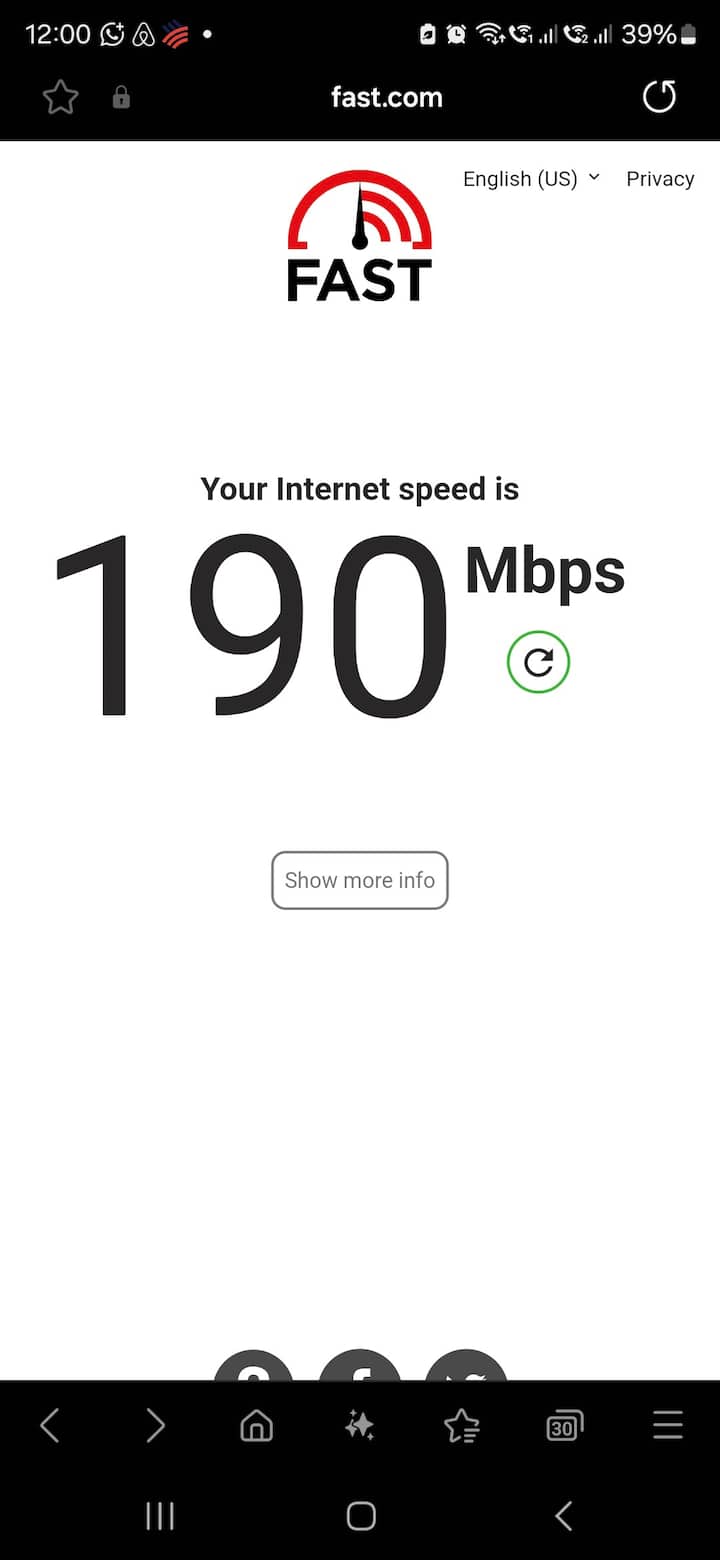The height and width of the screenshot is (1560, 720).
Task: View site security info via the lock icon
Action: pyautogui.click(x=121, y=97)
